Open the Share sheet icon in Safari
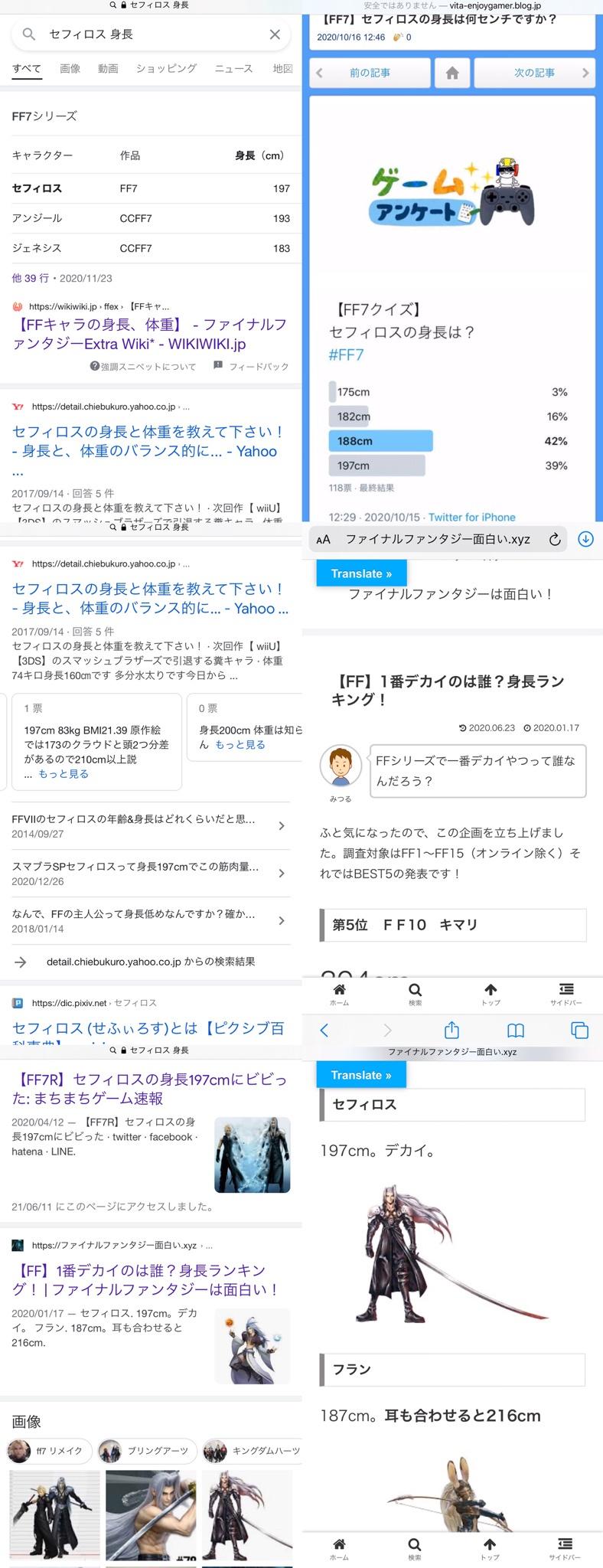The height and width of the screenshot is (1568, 603). point(451,1031)
